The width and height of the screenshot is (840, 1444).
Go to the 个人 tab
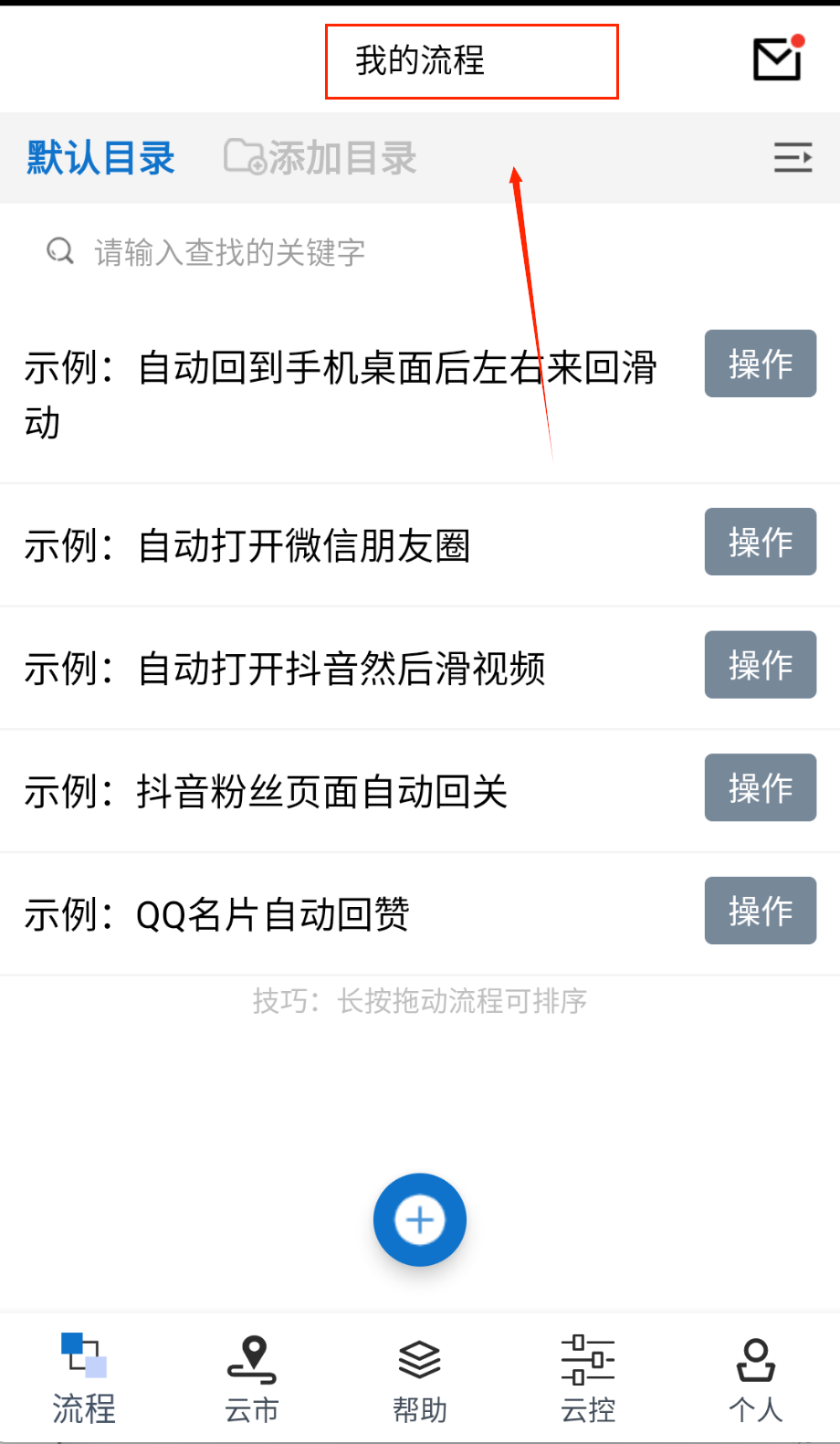coord(756,1378)
